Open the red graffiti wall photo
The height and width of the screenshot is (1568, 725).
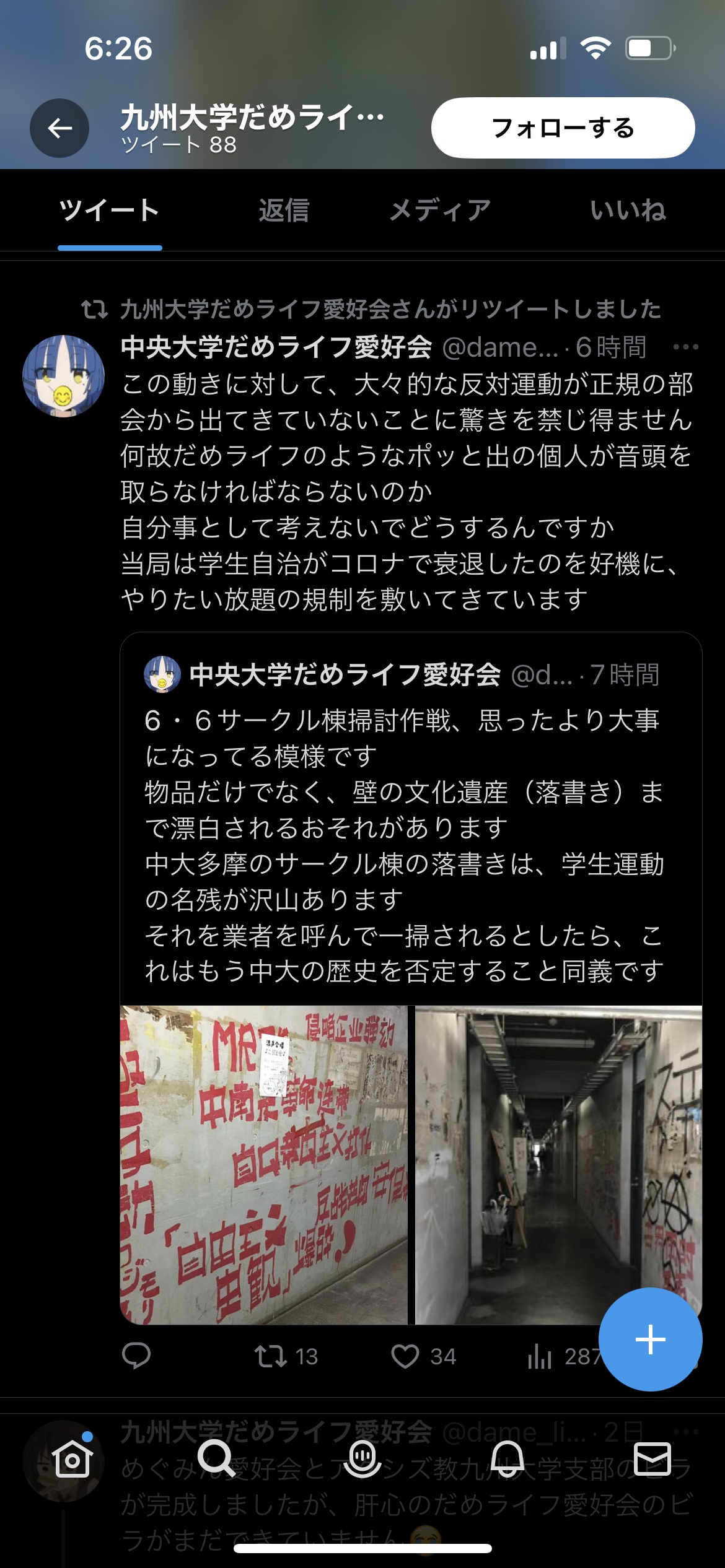click(x=263, y=1165)
